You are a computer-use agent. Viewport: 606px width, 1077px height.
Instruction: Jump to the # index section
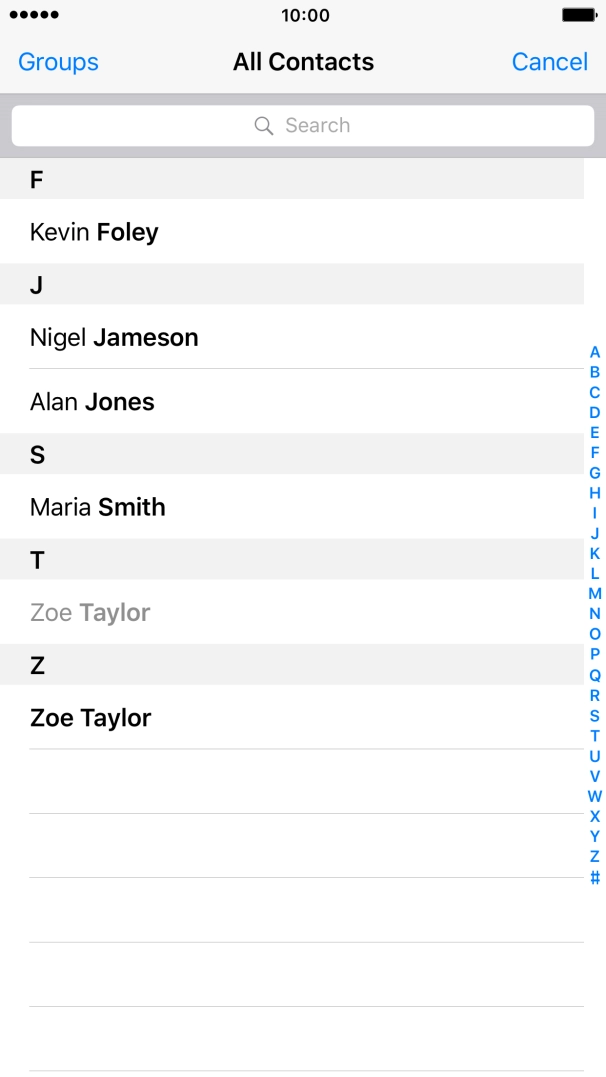point(595,878)
